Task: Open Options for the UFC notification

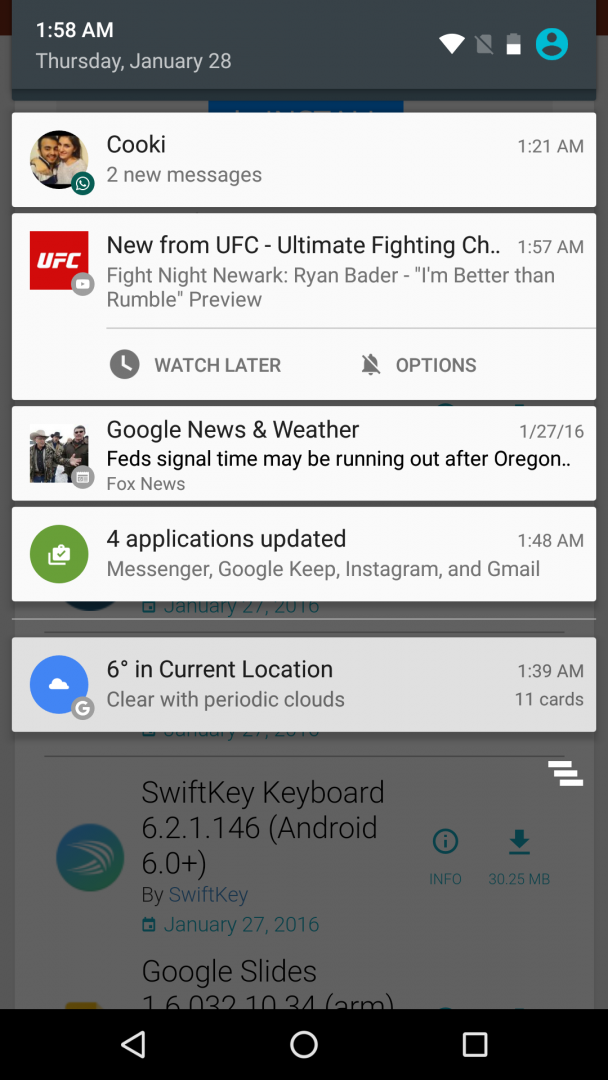Action: pyautogui.click(x=418, y=365)
